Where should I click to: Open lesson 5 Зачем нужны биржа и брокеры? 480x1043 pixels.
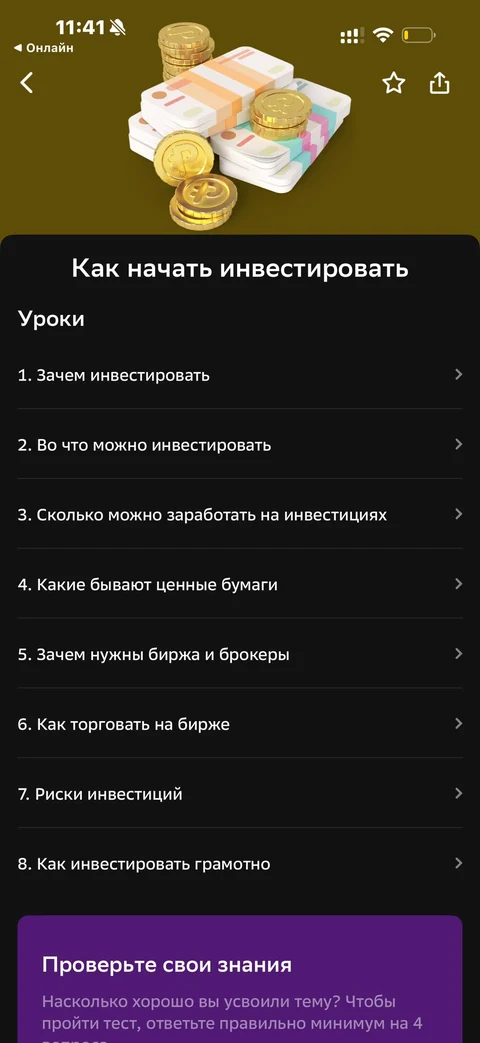pos(240,654)
